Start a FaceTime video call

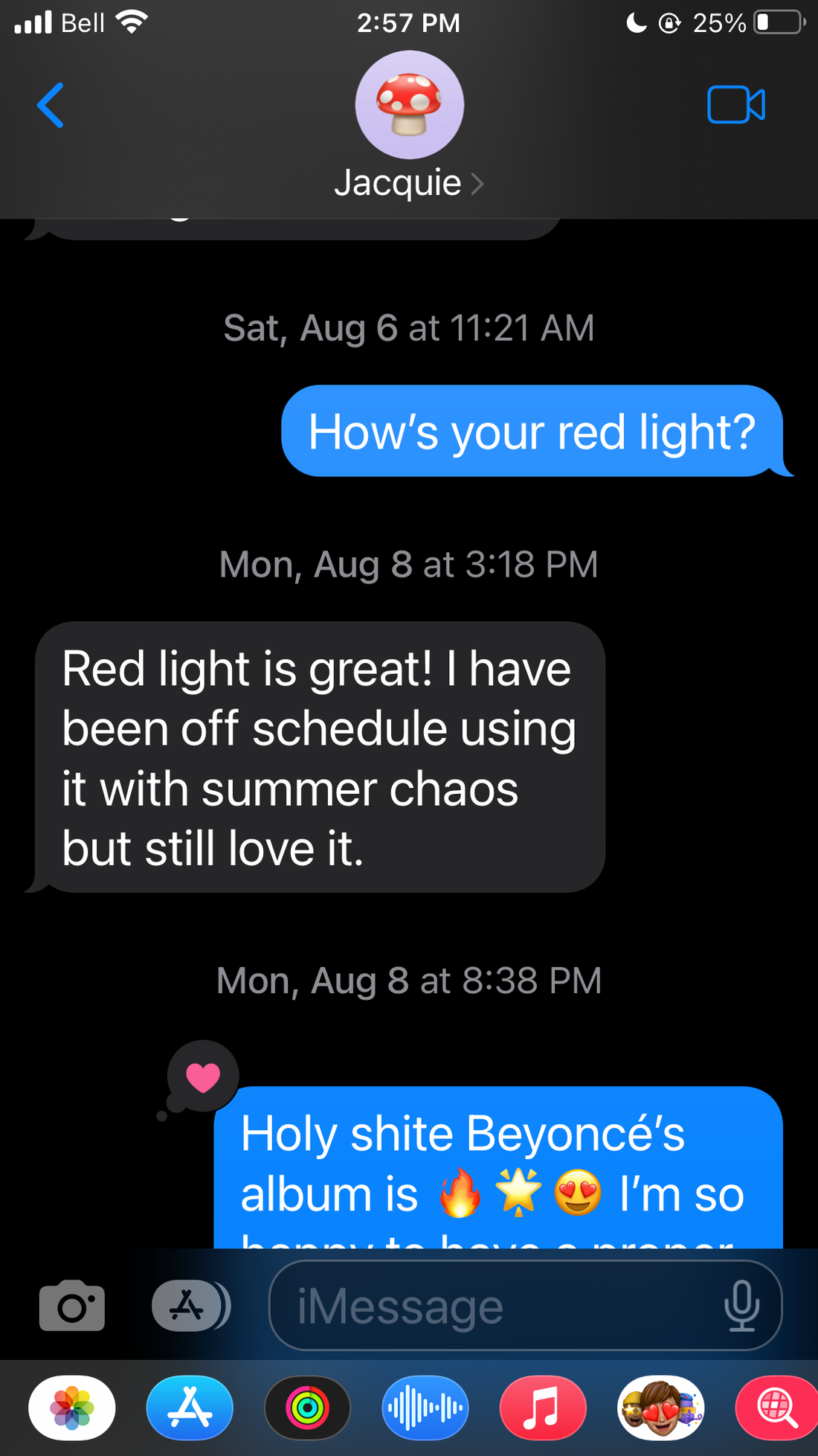[x=735, y=105]
